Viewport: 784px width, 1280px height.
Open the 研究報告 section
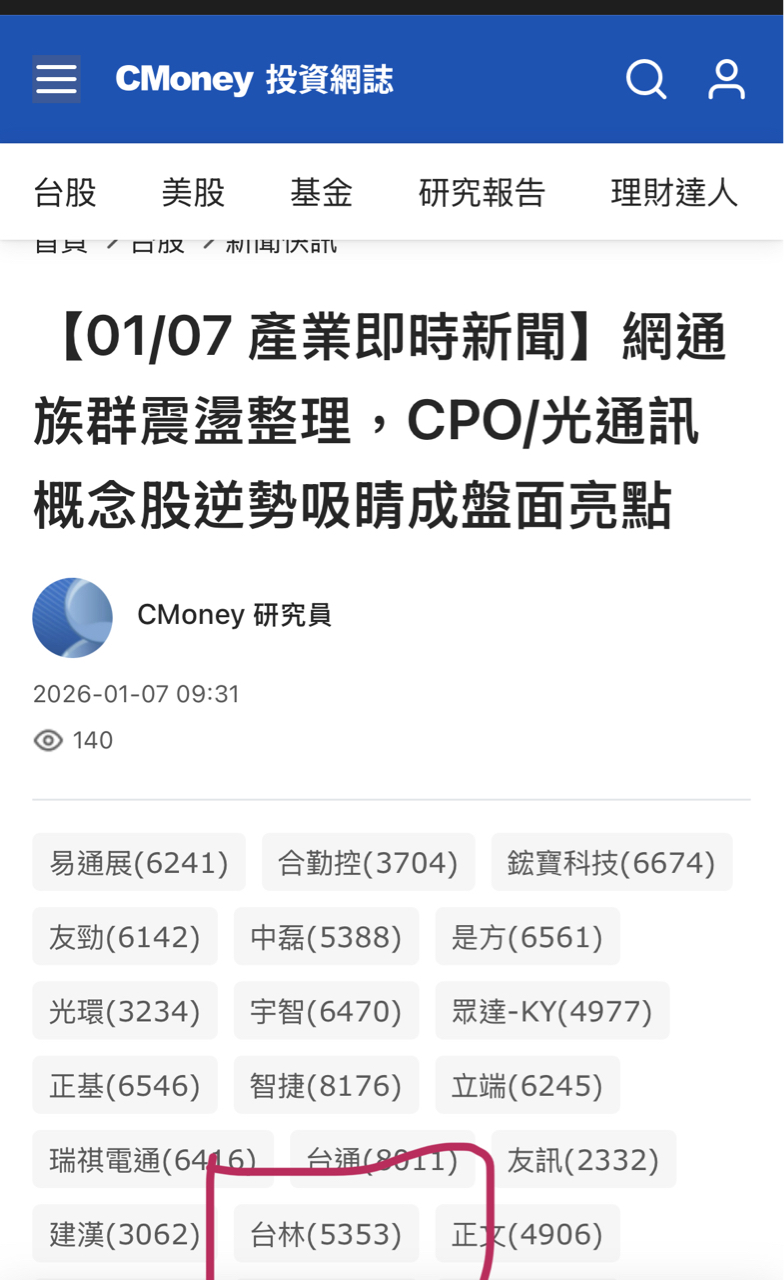[x=480, y=194]
